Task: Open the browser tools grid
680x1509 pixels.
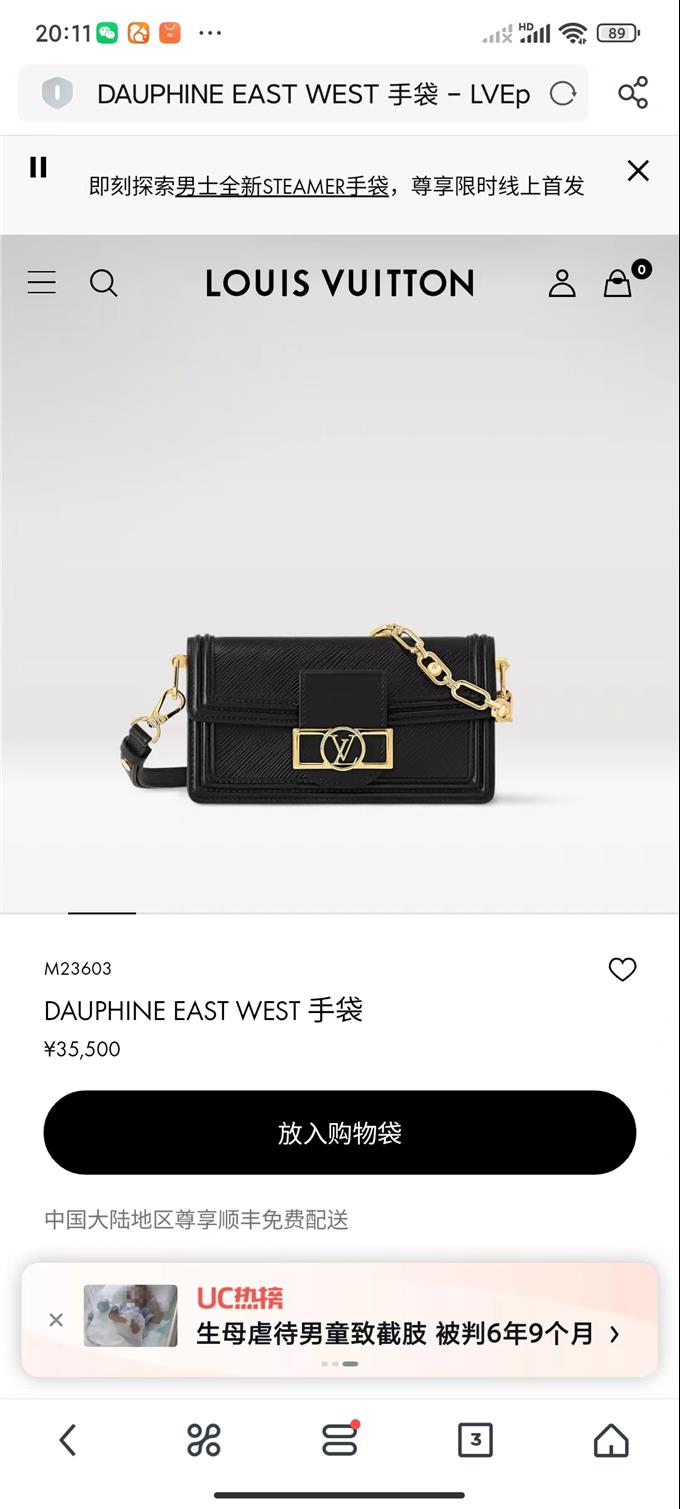Action: point(204,1440)
